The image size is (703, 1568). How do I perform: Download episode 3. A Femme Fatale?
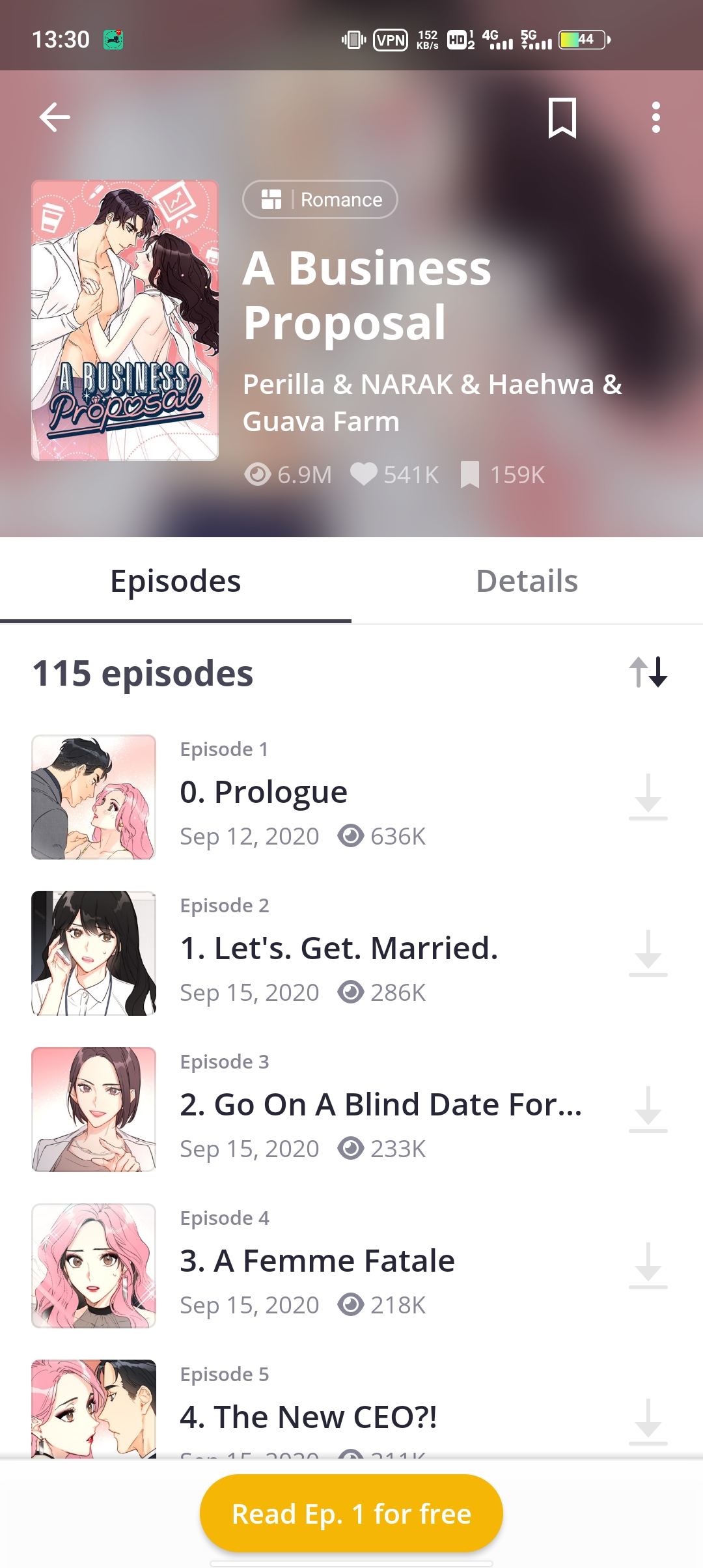[648, 1265]
